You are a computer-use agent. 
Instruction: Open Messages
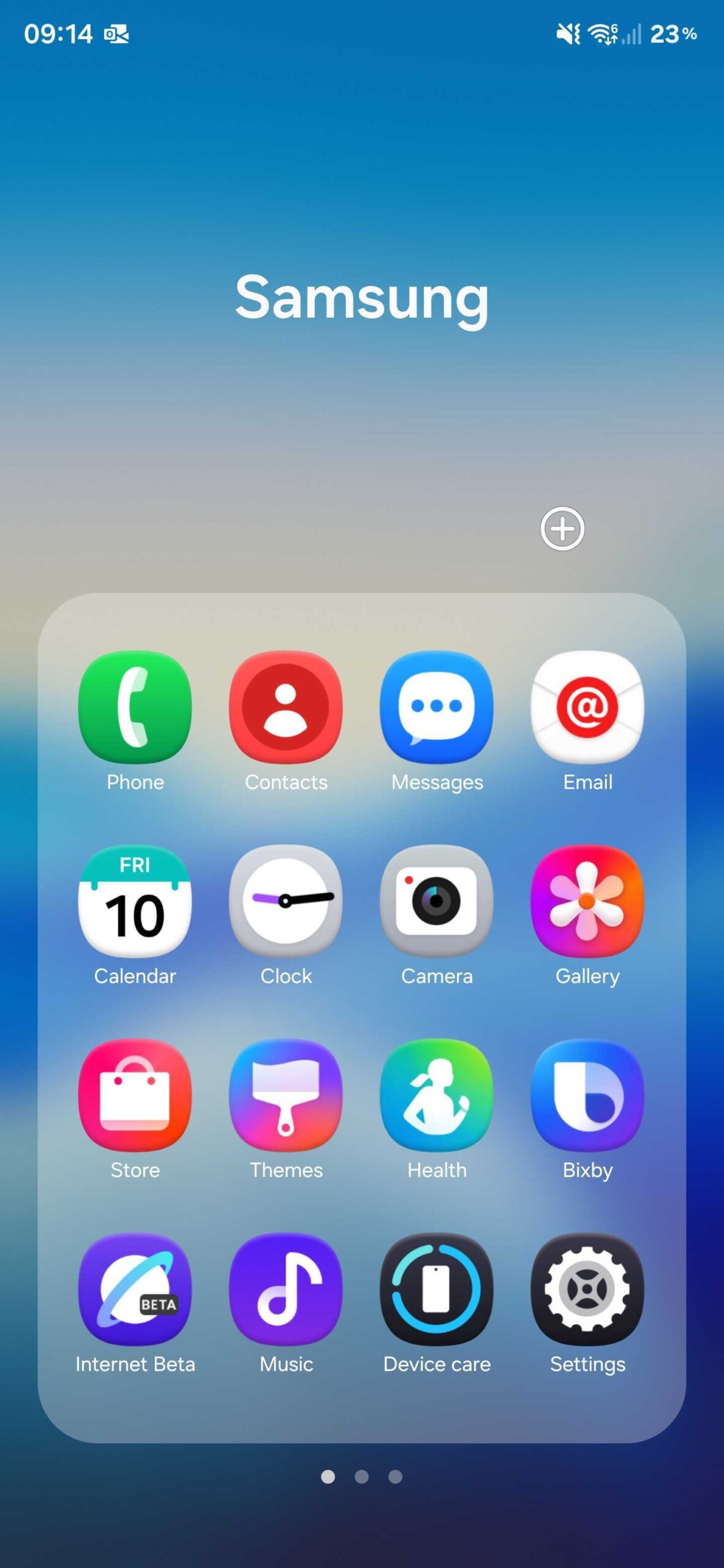pos(436,706)
